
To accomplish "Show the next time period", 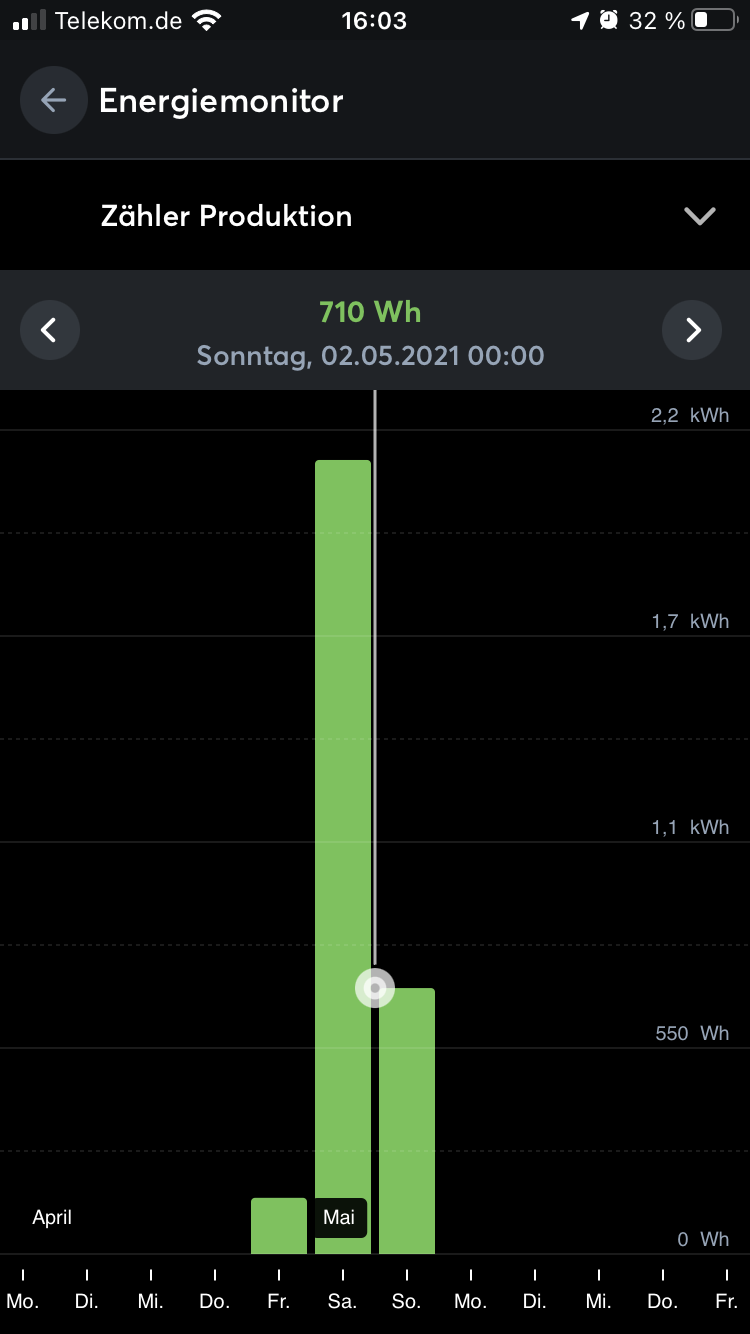I will [692, 330].
